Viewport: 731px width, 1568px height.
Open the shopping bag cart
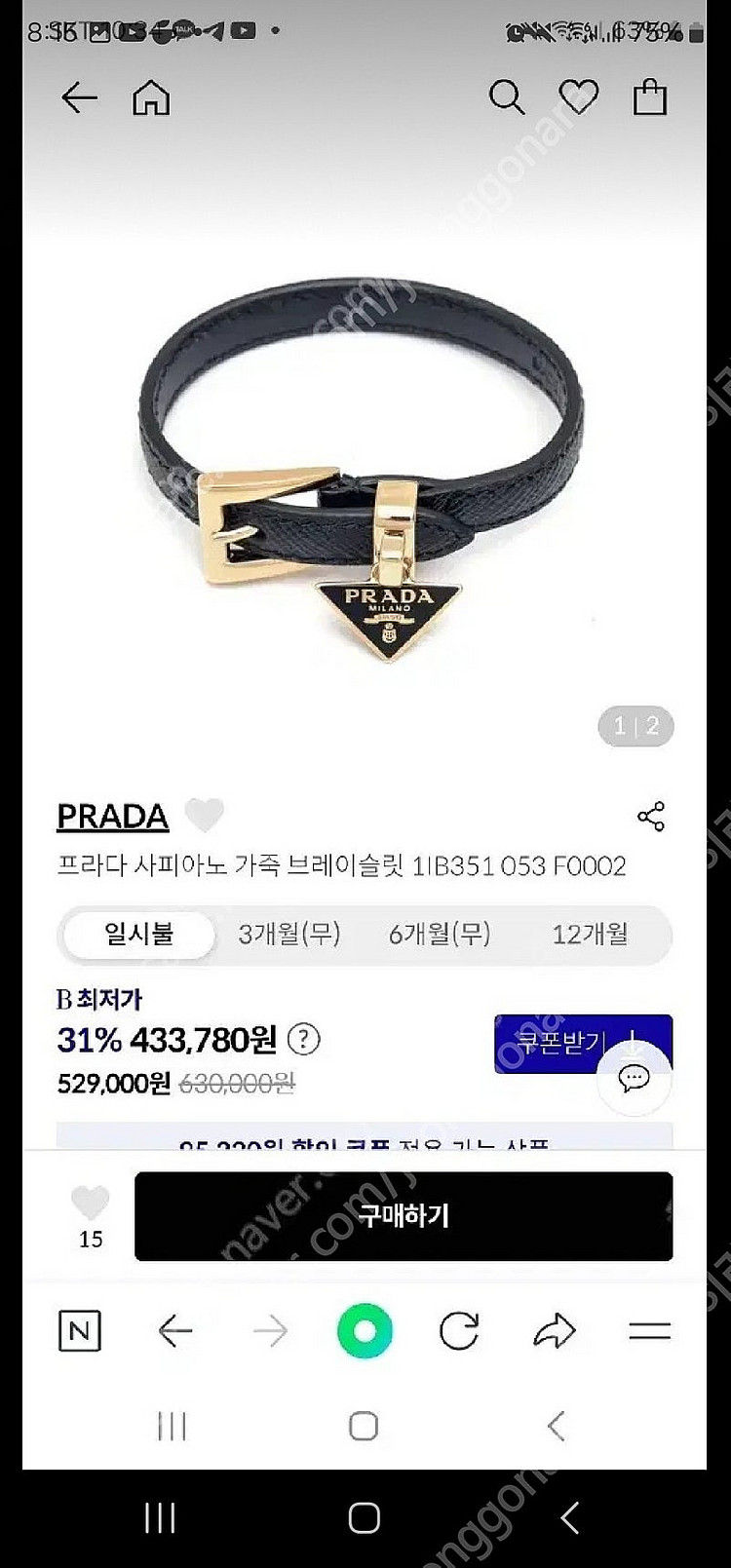coord(650,97)
